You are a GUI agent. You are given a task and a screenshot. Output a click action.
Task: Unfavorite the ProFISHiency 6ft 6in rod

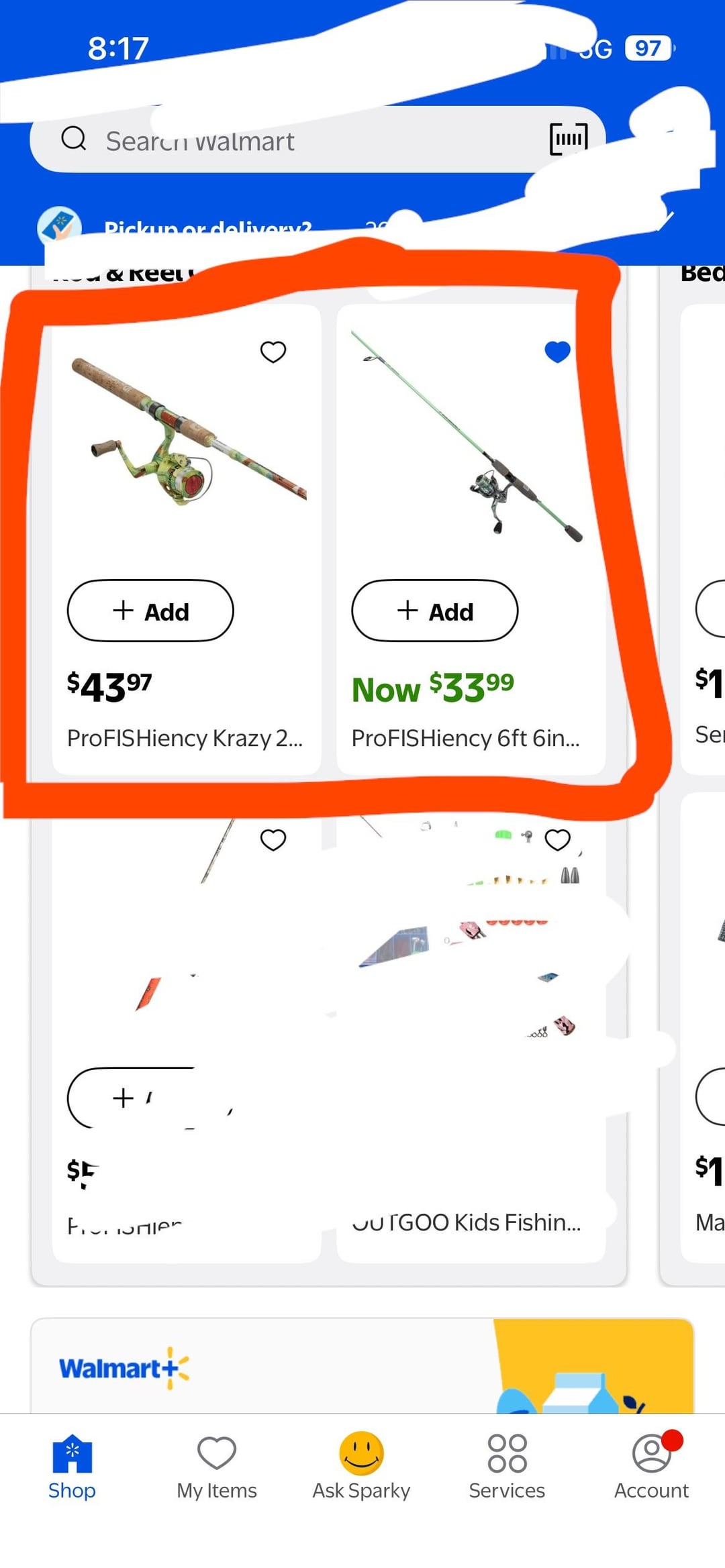point(557,352)
